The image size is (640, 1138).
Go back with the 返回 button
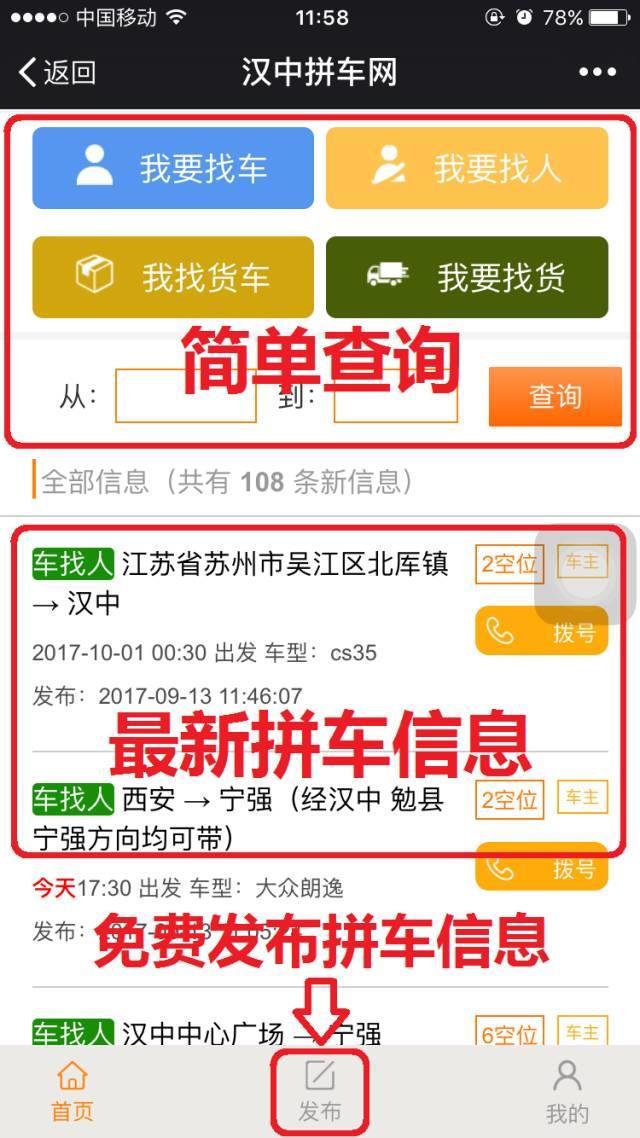tap(57, 72)
